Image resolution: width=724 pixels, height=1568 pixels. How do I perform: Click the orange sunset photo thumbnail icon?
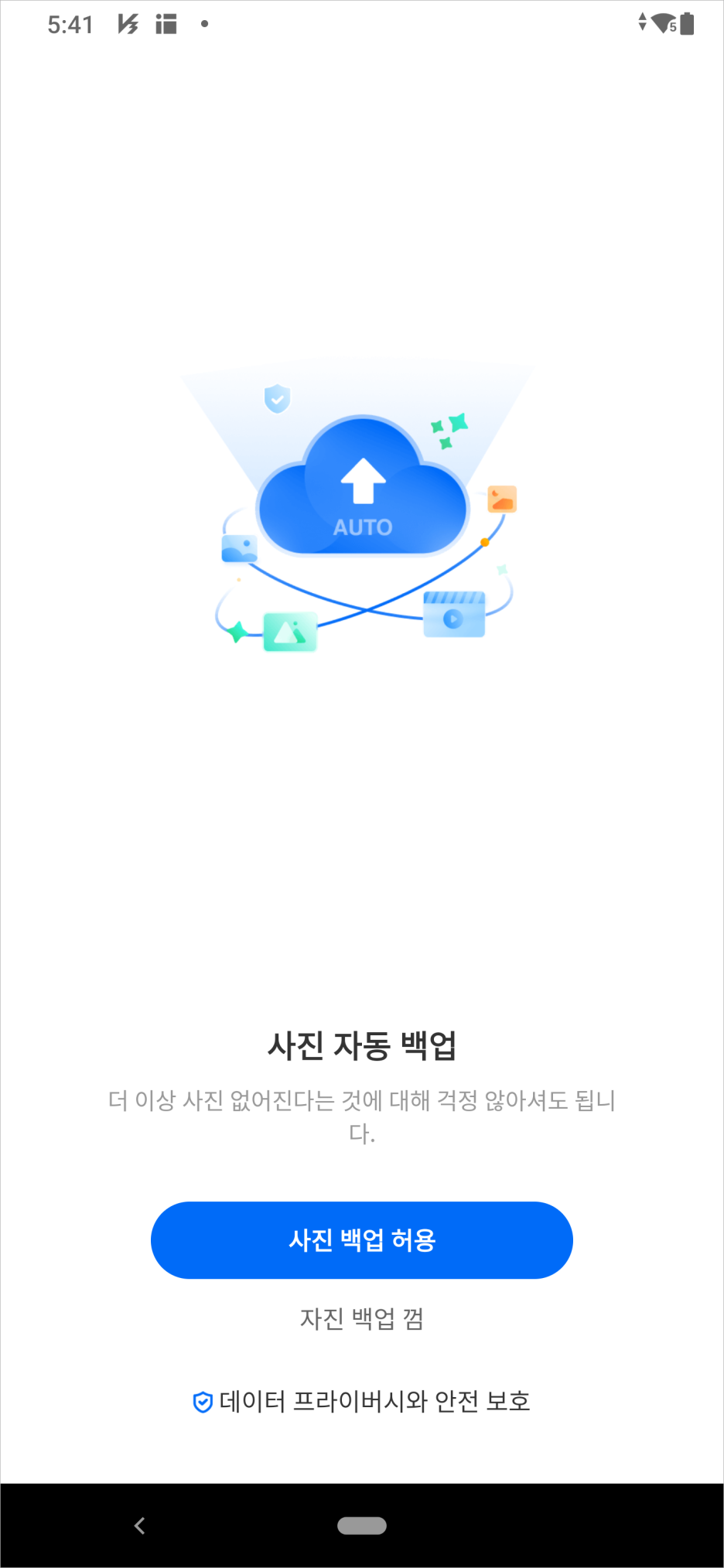click(502, 500)
